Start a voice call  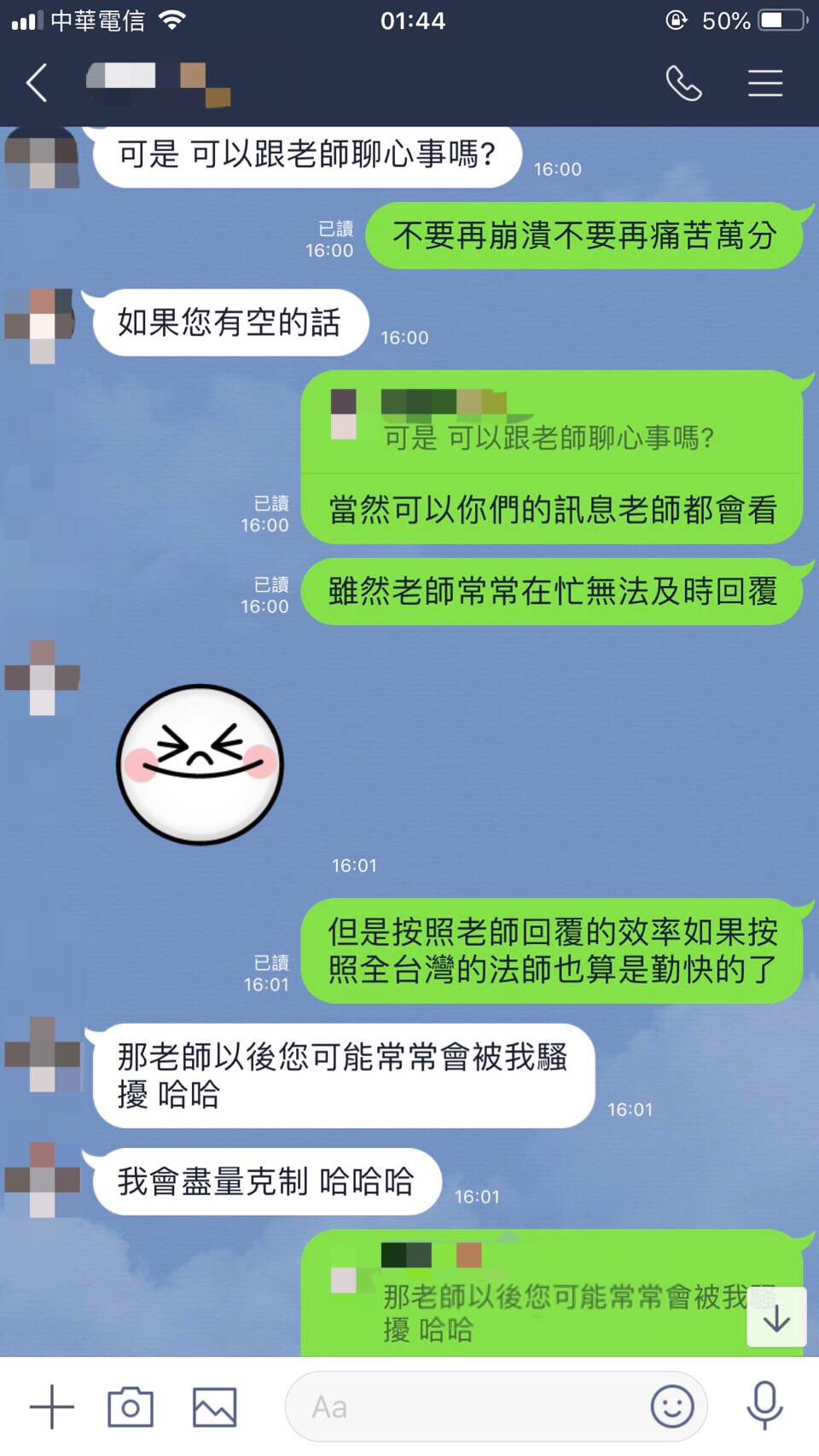point(683,84)
